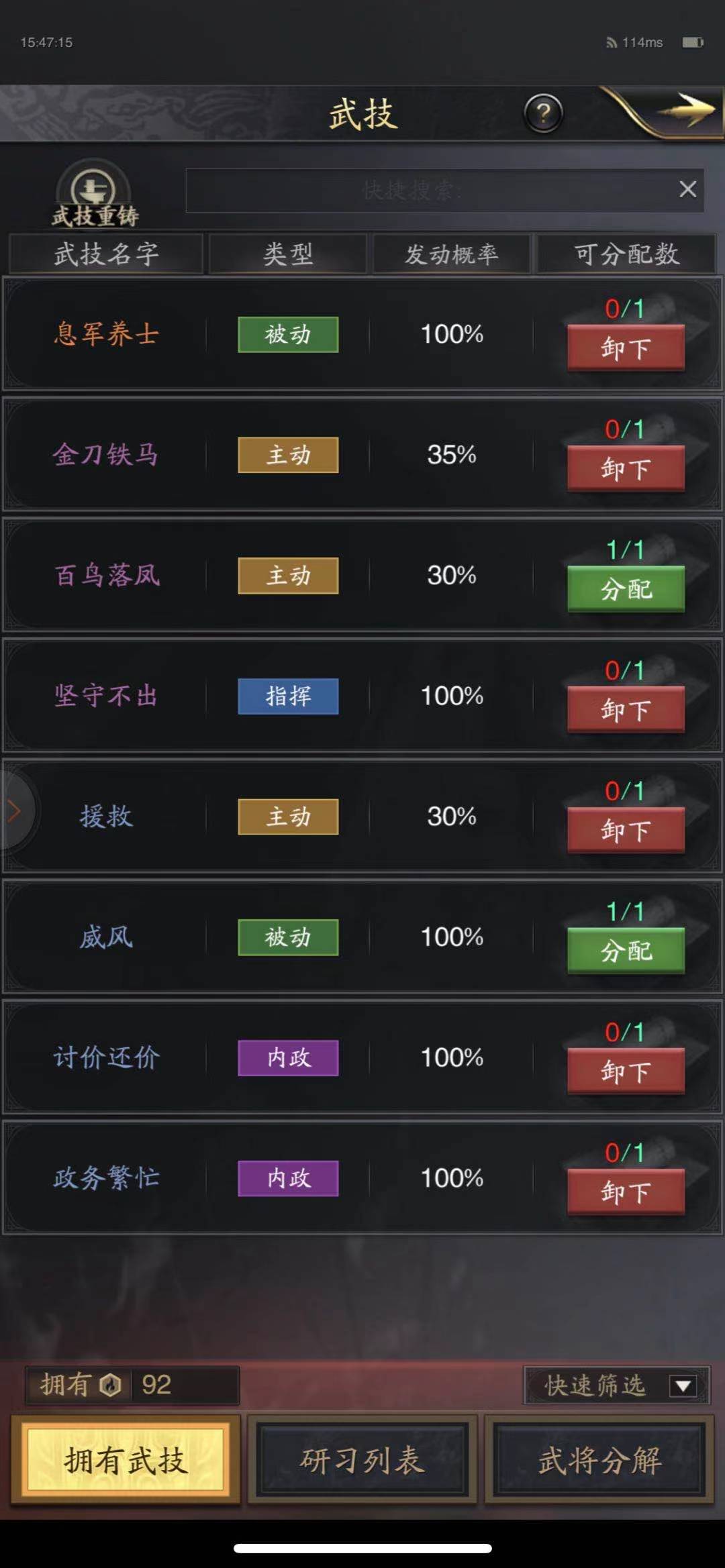Expand the side panel arrow beside 援救
Image resolution: width=725 pixels, height=1568 pixels.
15,811
